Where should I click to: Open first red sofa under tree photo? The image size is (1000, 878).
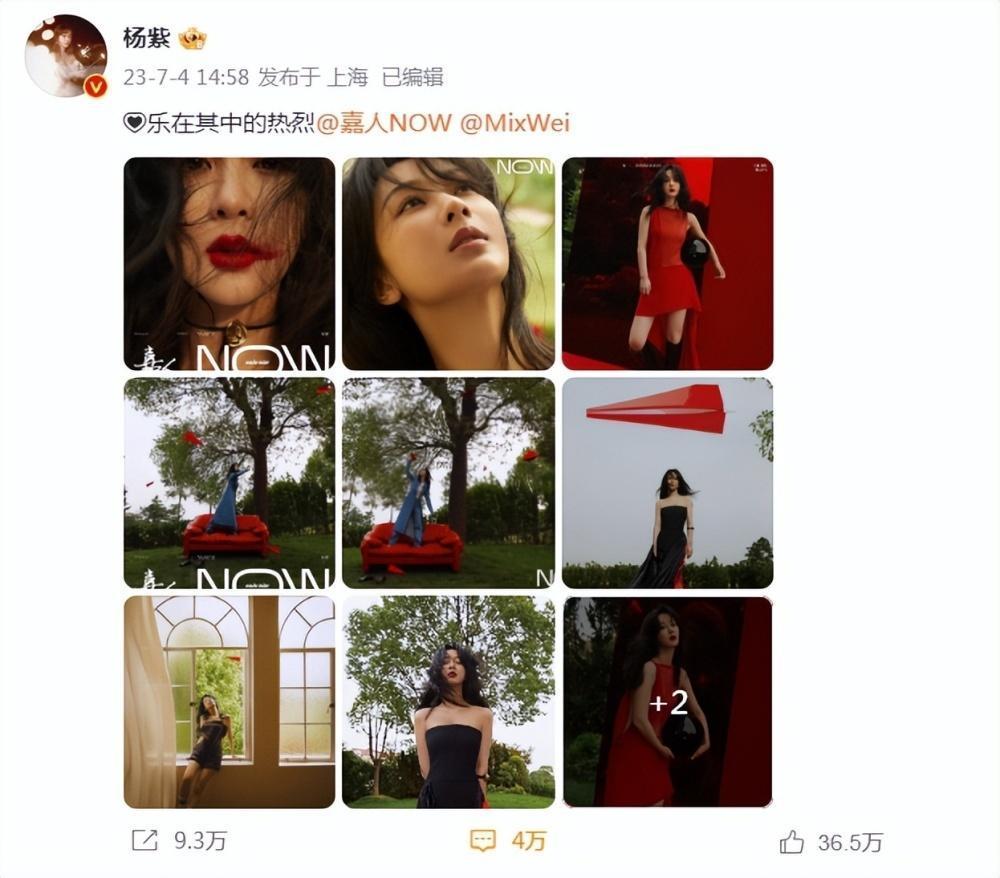tap(229, 483)
